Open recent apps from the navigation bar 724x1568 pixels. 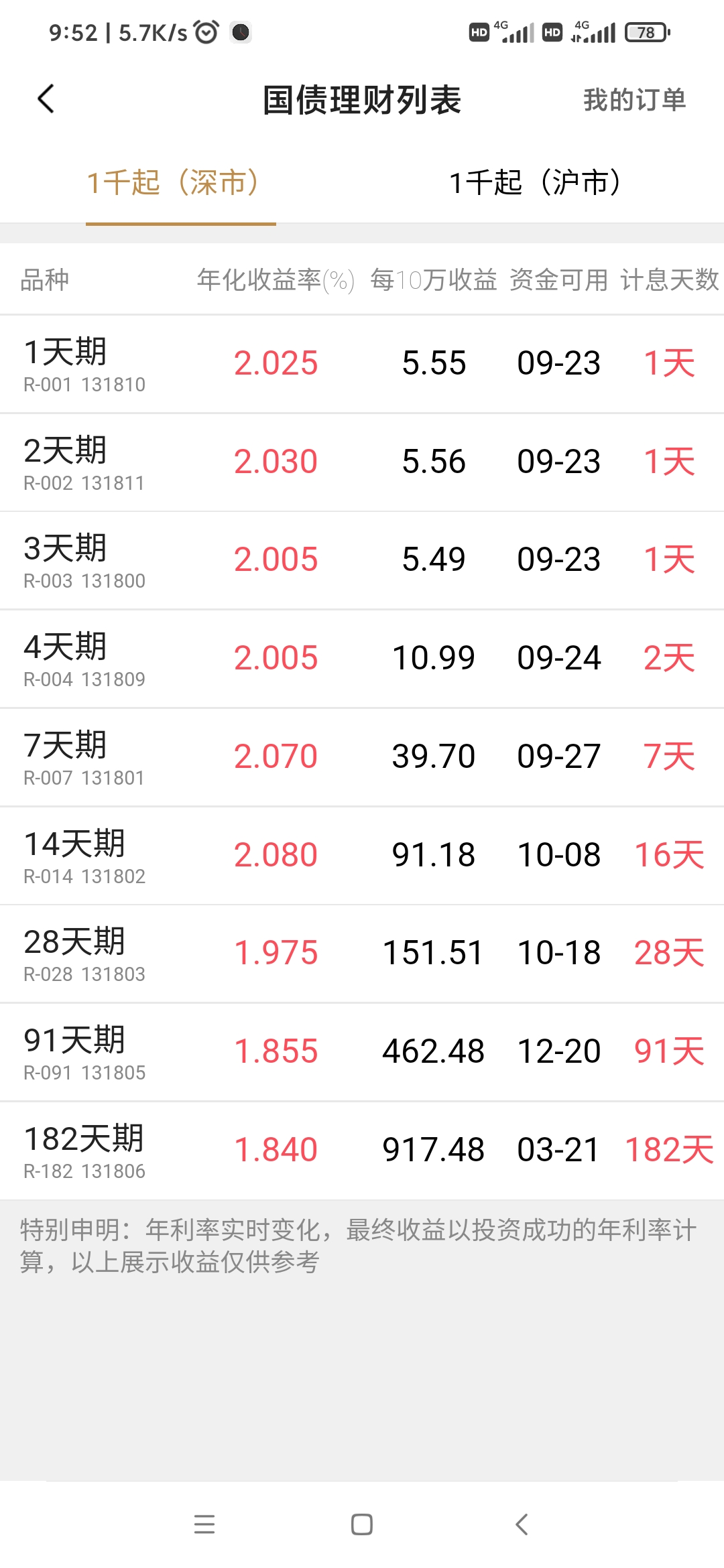tap(204, 1524)
